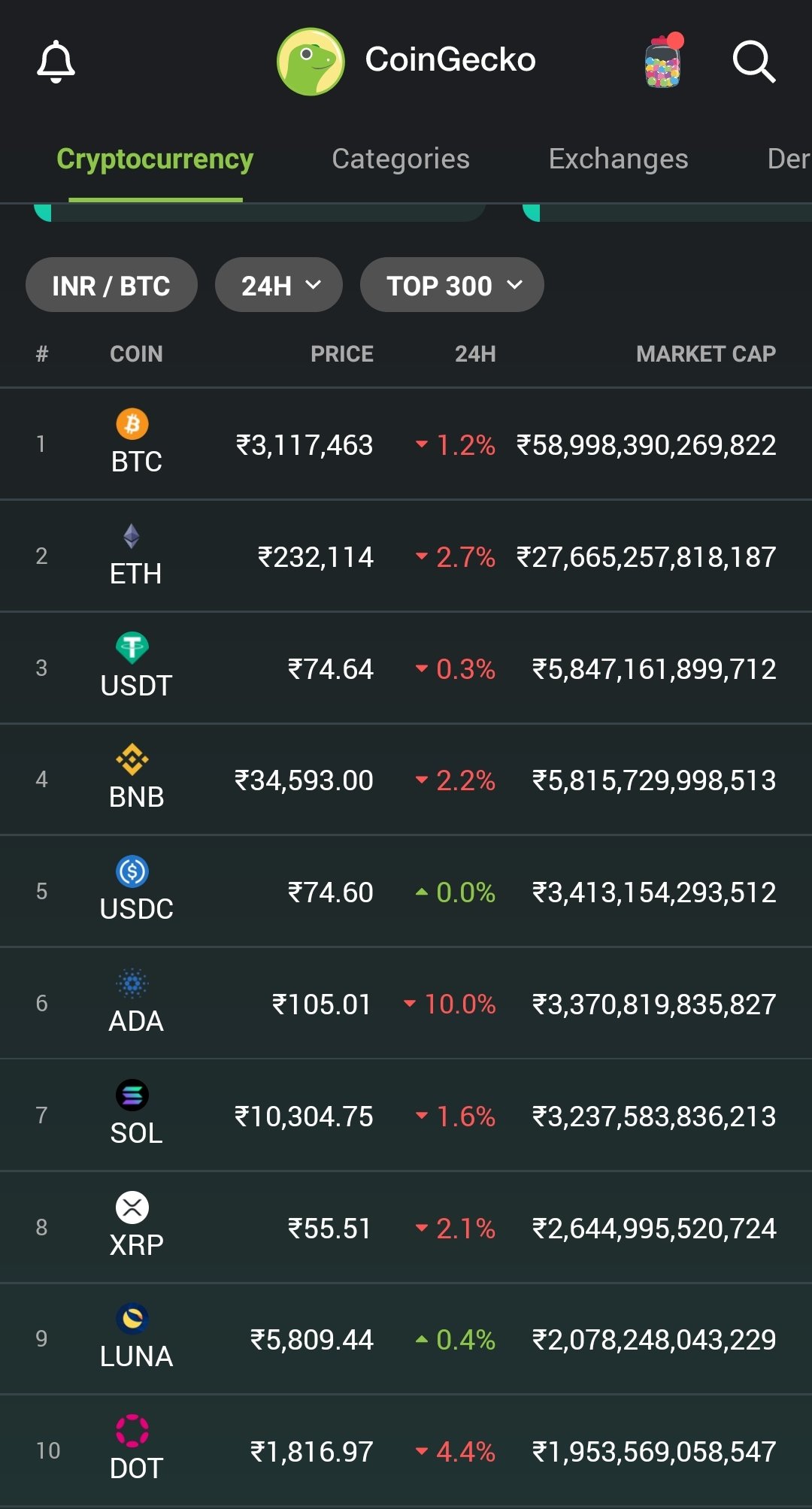
Task: View details for USDT
Action: pos(406,668)
